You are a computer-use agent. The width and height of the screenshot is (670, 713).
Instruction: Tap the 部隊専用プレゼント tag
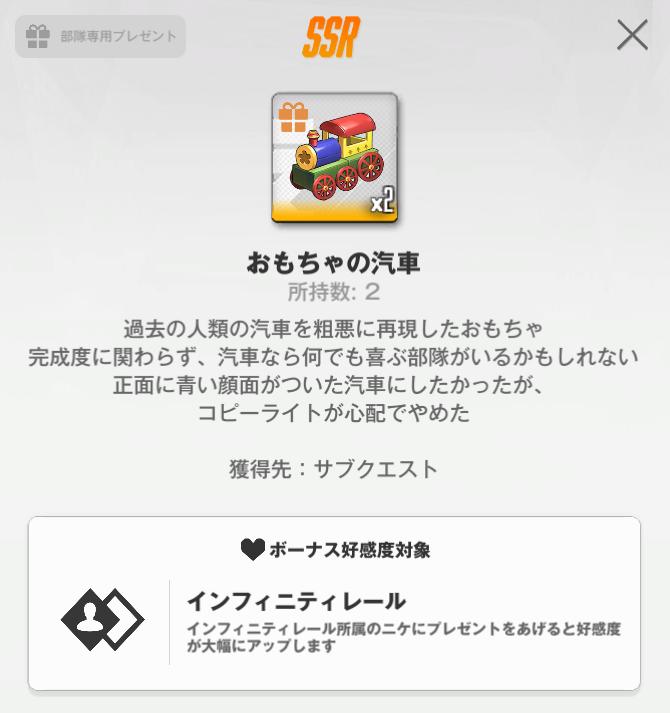click(101, 37)
